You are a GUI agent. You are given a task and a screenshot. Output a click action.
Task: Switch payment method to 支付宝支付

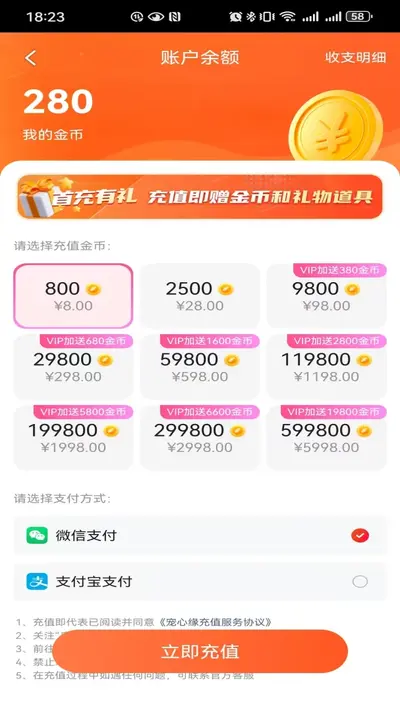(x=200, y=582)
